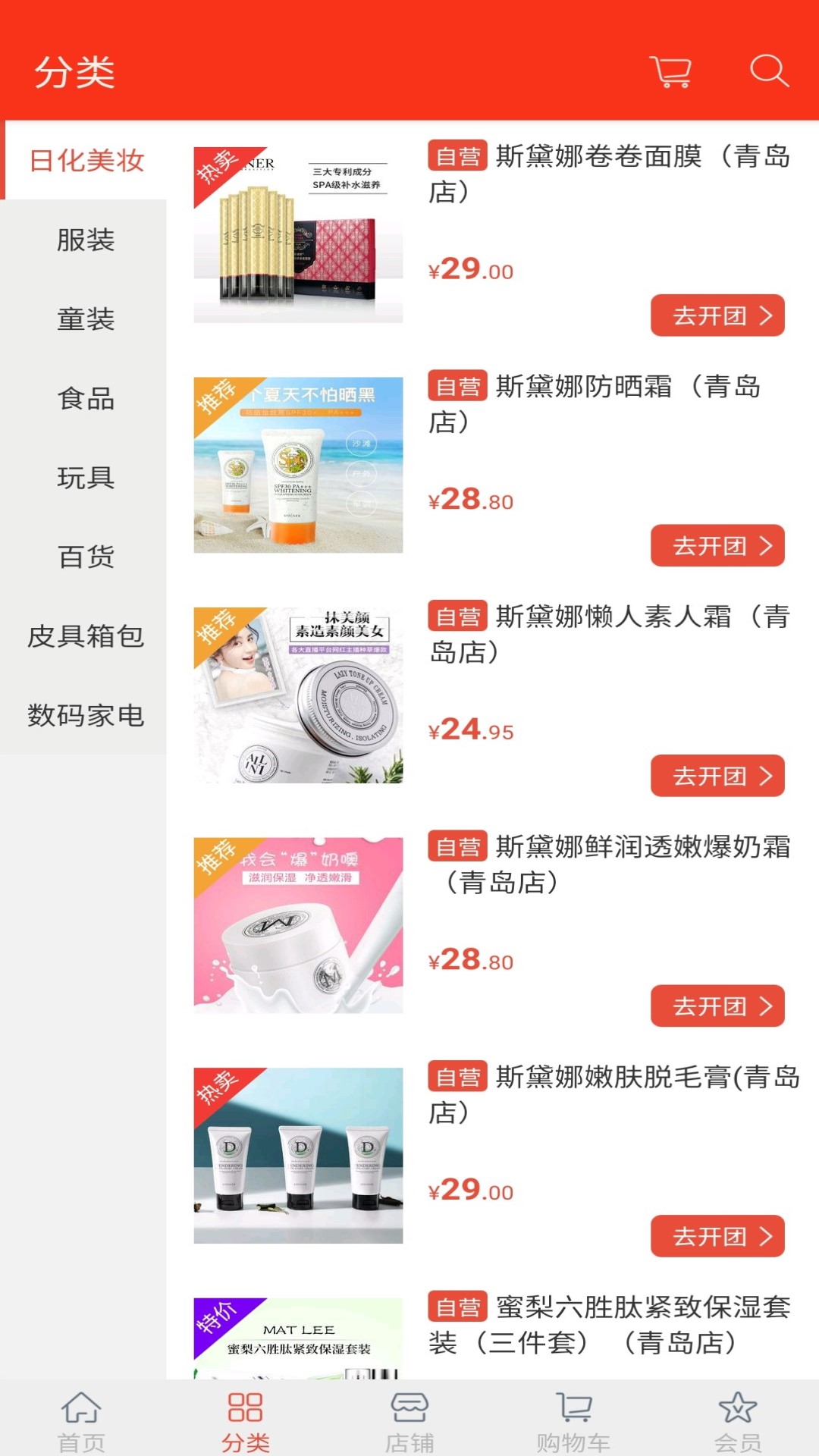The width and height of the screenshot is (819, 1456).
Task: Open 去开团 for 斯黛娜卷卷面膜
Action: tap(717, 315)
